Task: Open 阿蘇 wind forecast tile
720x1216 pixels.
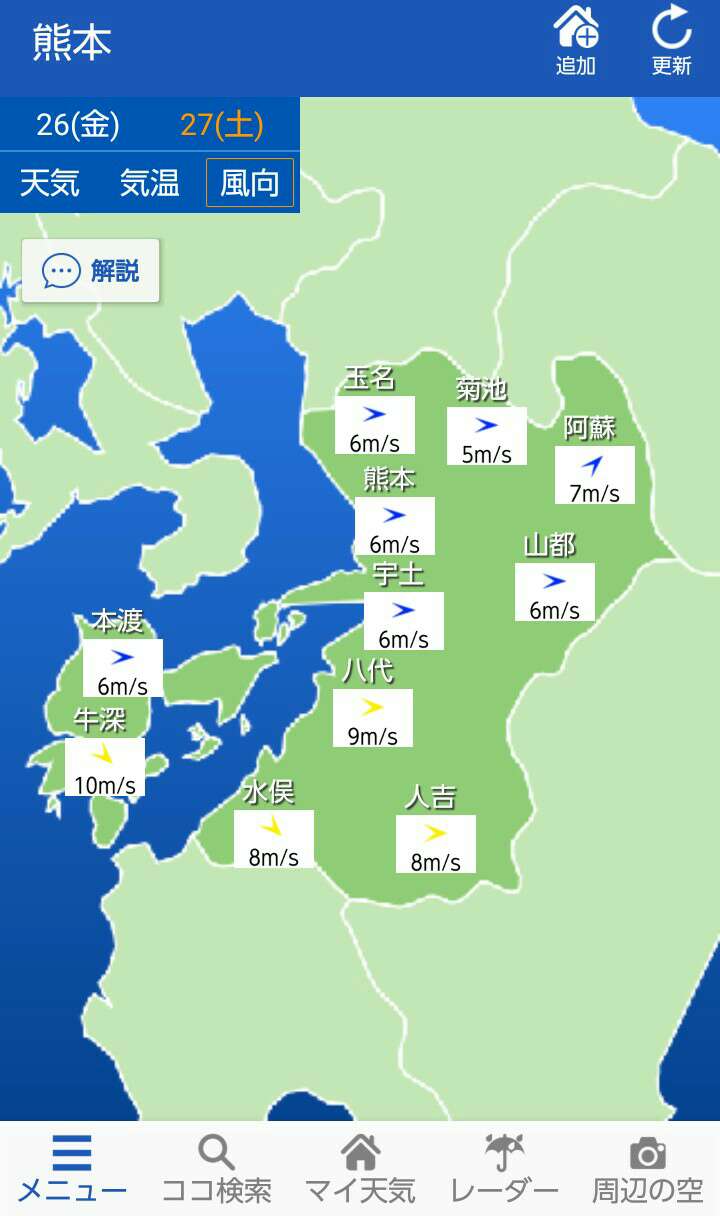Action: coord(595,475)
